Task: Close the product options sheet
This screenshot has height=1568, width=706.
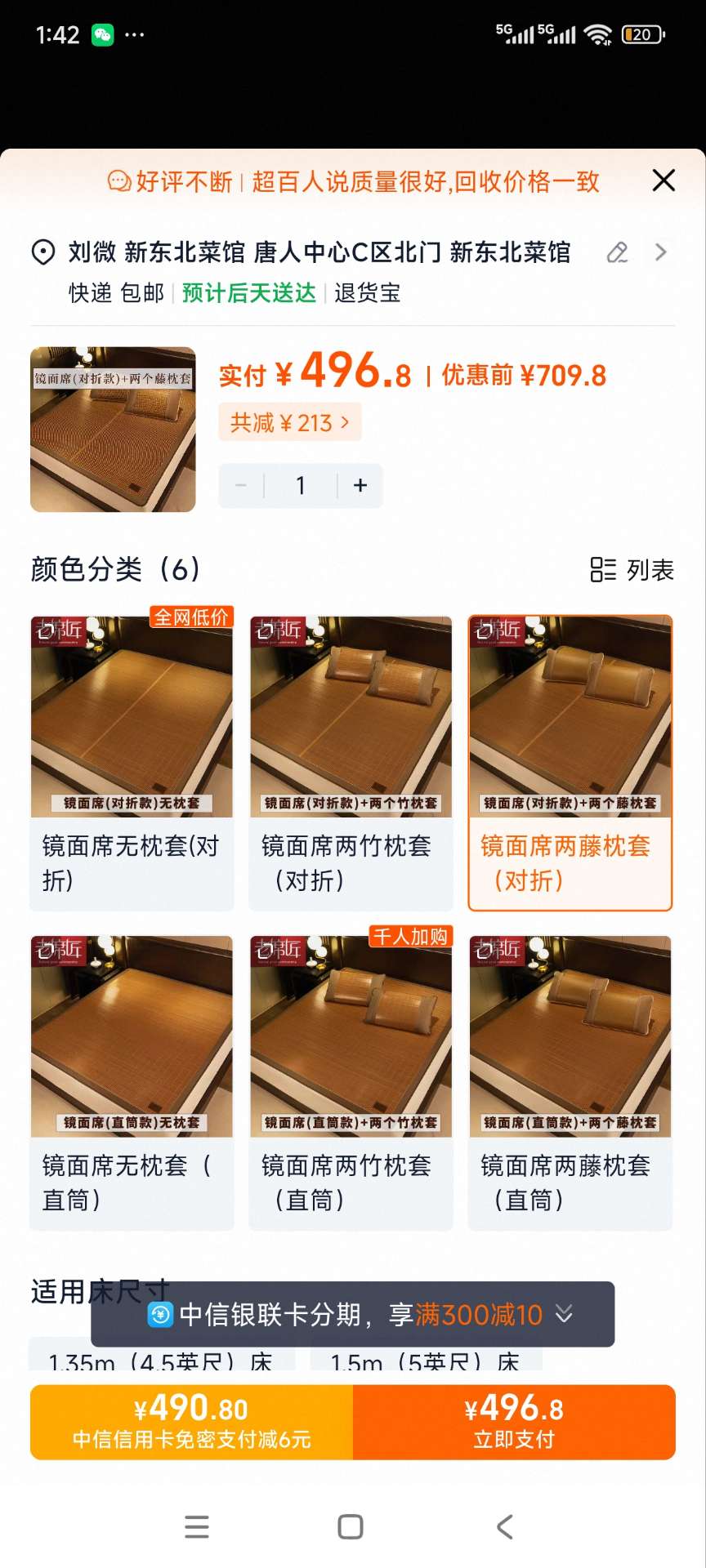Action: click(x=664, y=180)
